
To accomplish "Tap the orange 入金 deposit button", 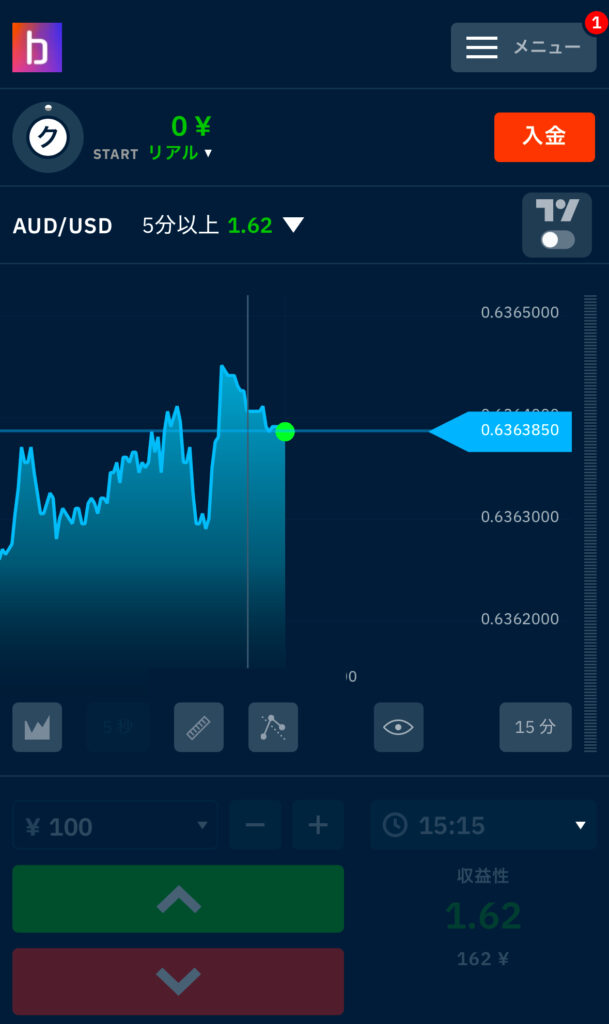I will pos(544,136).
